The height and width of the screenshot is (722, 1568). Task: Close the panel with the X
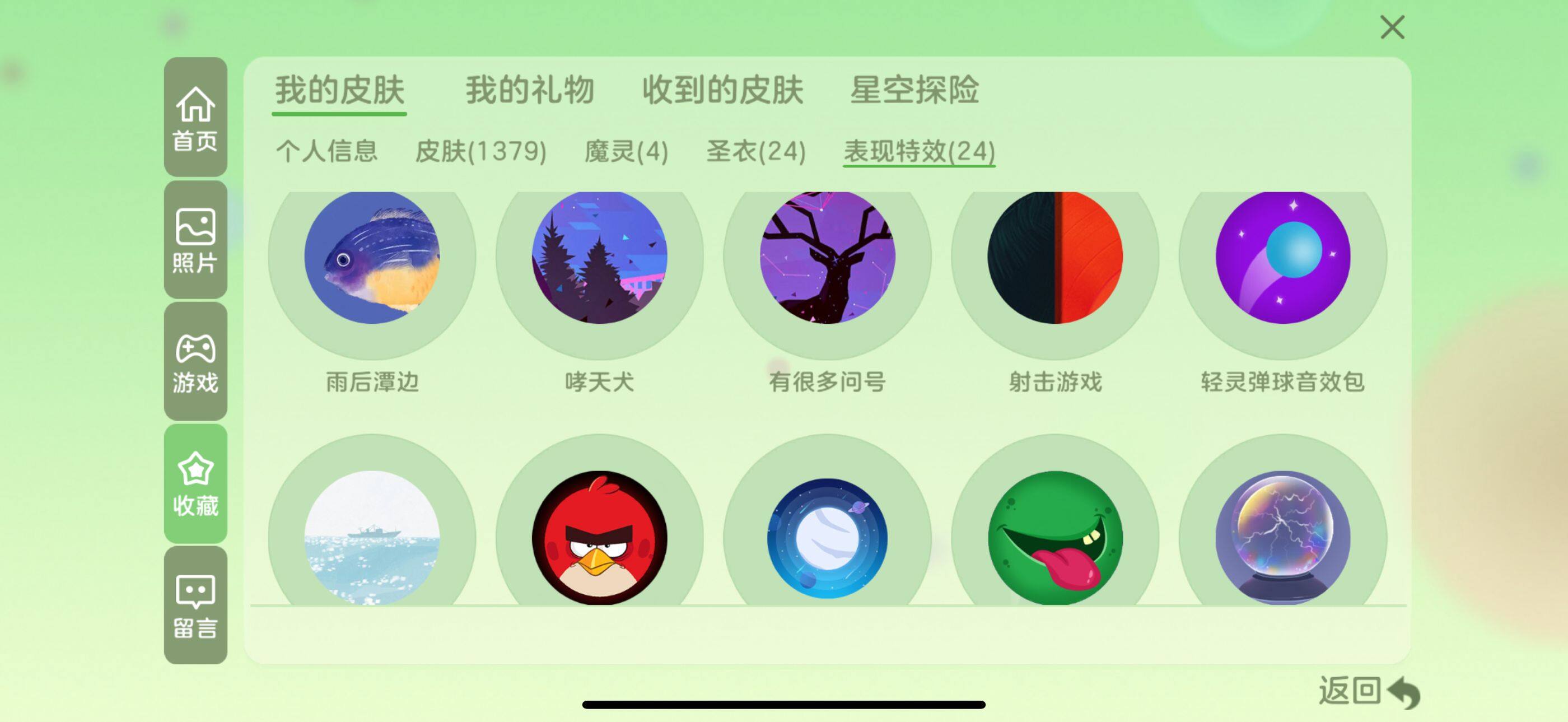[x=1392, y=27]
